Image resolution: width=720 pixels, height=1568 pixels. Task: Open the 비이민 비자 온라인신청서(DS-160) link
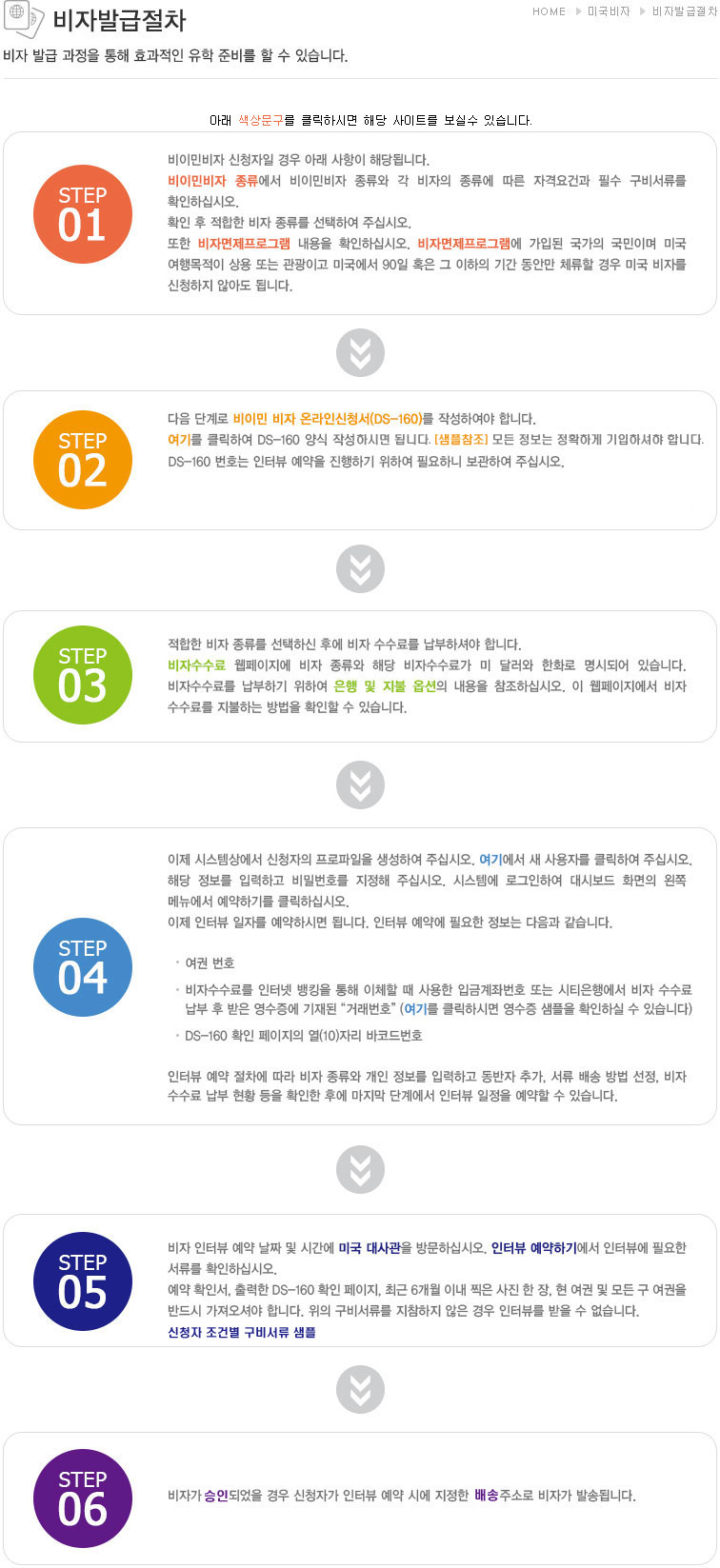tap(327, 419)
